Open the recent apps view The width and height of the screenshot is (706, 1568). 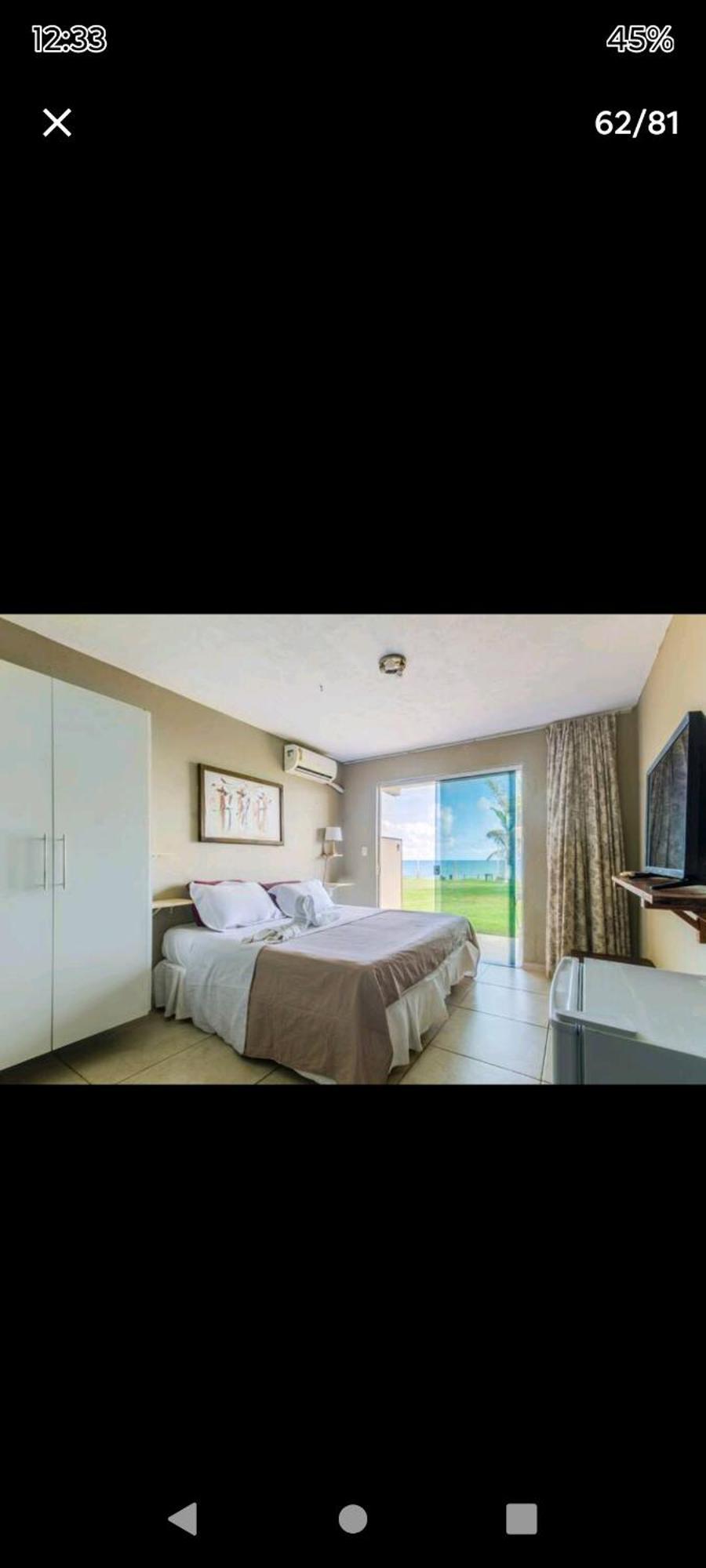[522, 1519]
